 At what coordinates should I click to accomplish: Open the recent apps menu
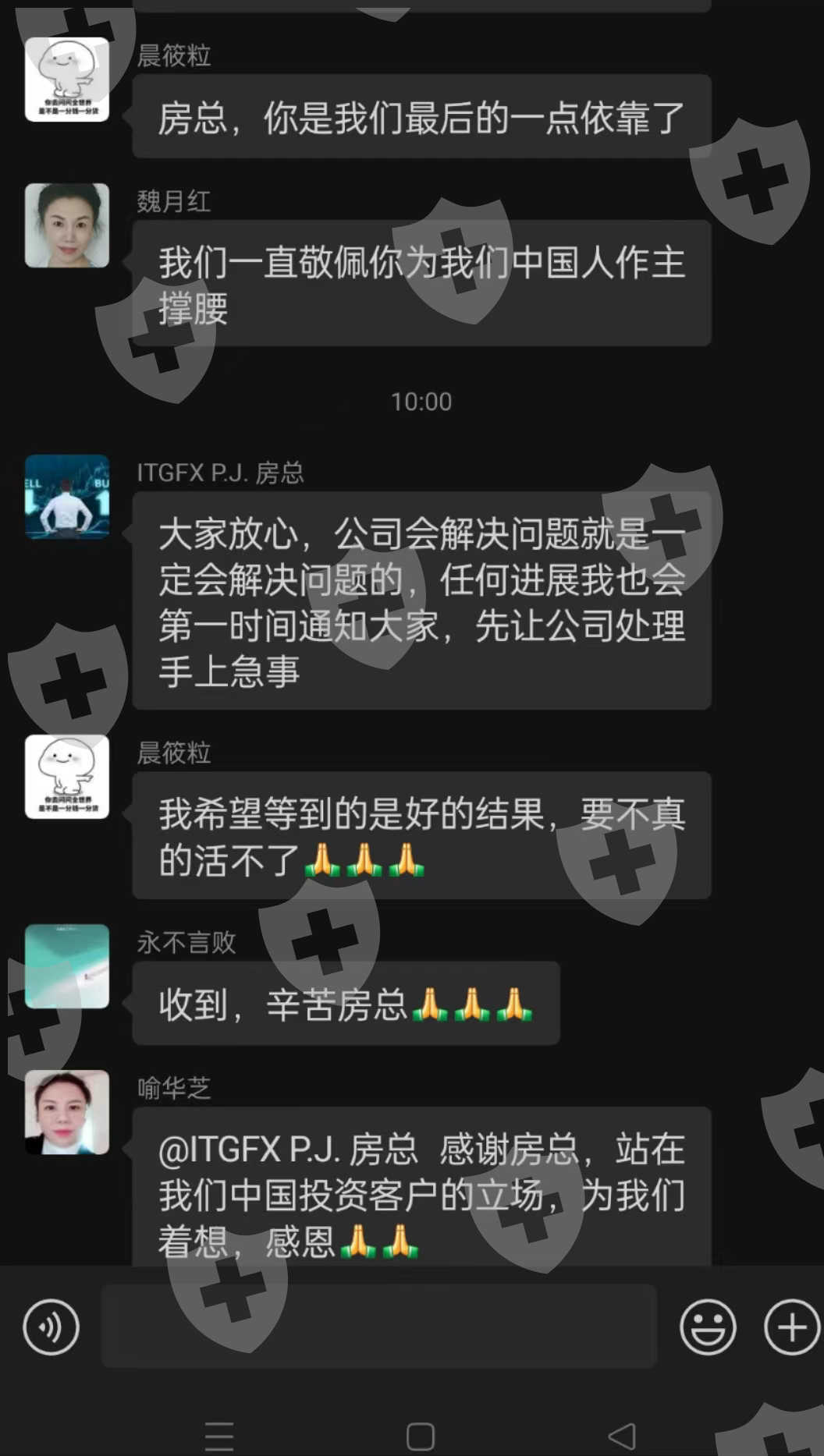219,1436
